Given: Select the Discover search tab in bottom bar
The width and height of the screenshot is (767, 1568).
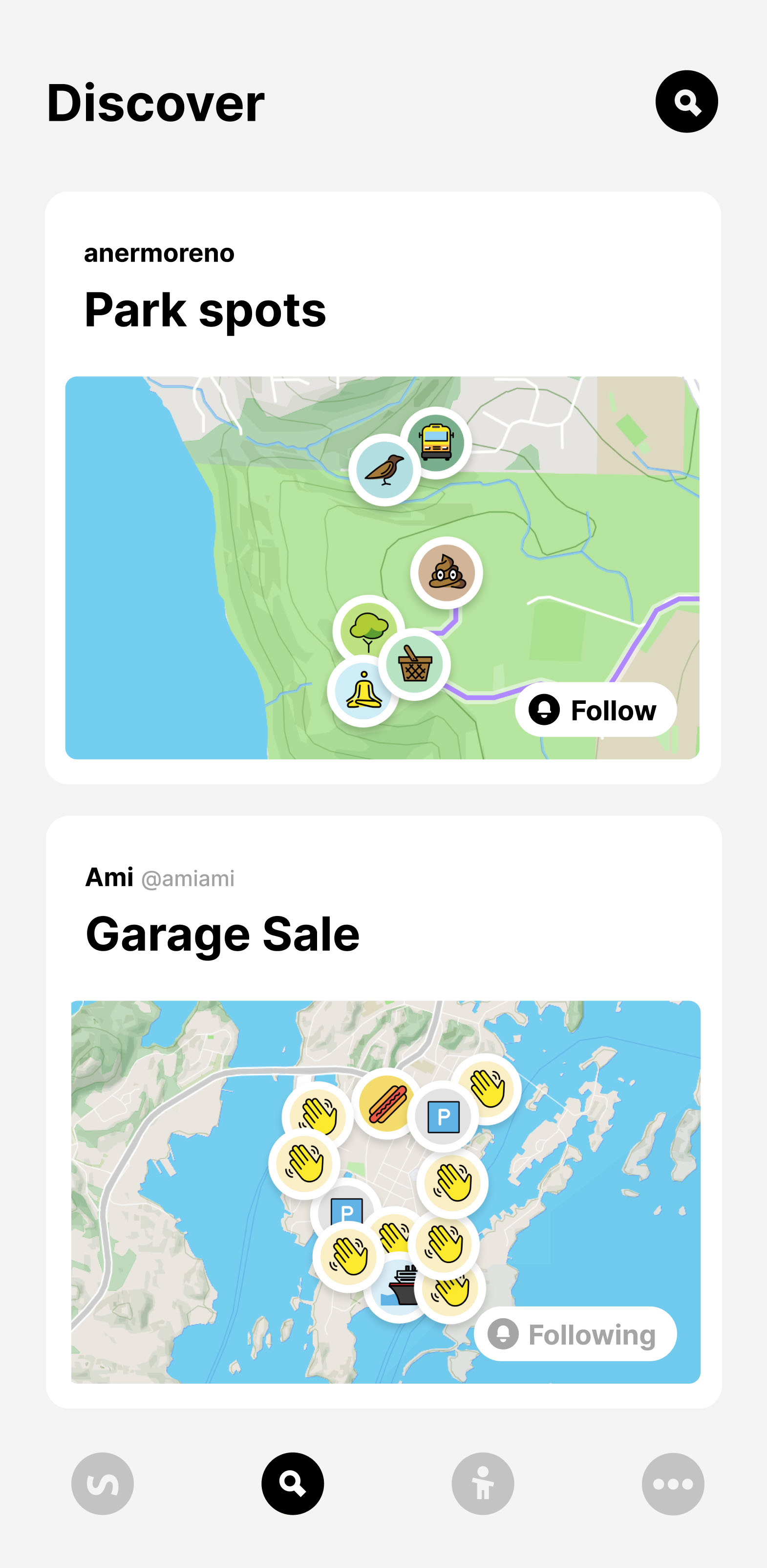Looking at the screenshot, I should click(293, 1483).
